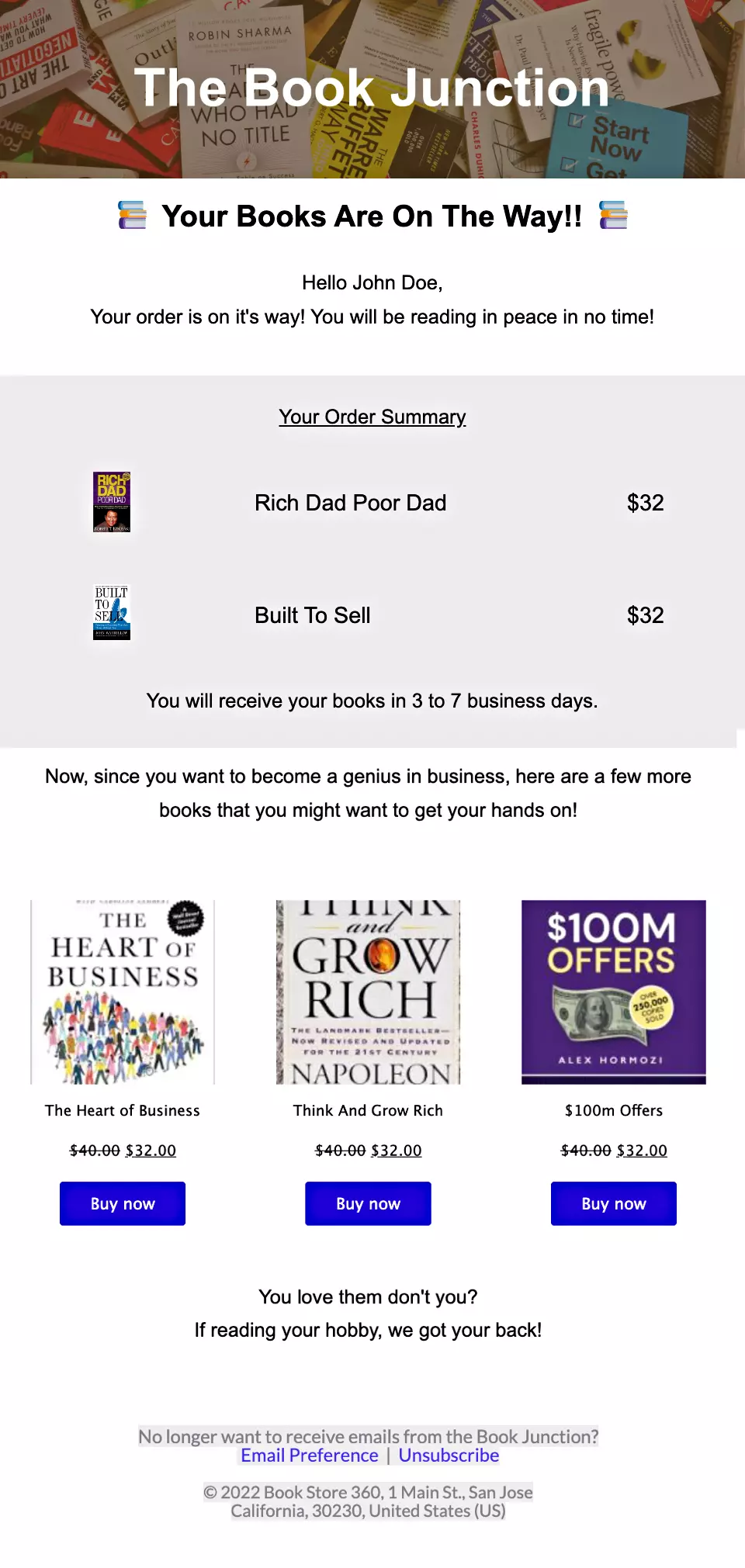Open the $100M Offers book cover
This screenshot has height=1568, width=745.
pyautogui.click(x=614, y=992)
